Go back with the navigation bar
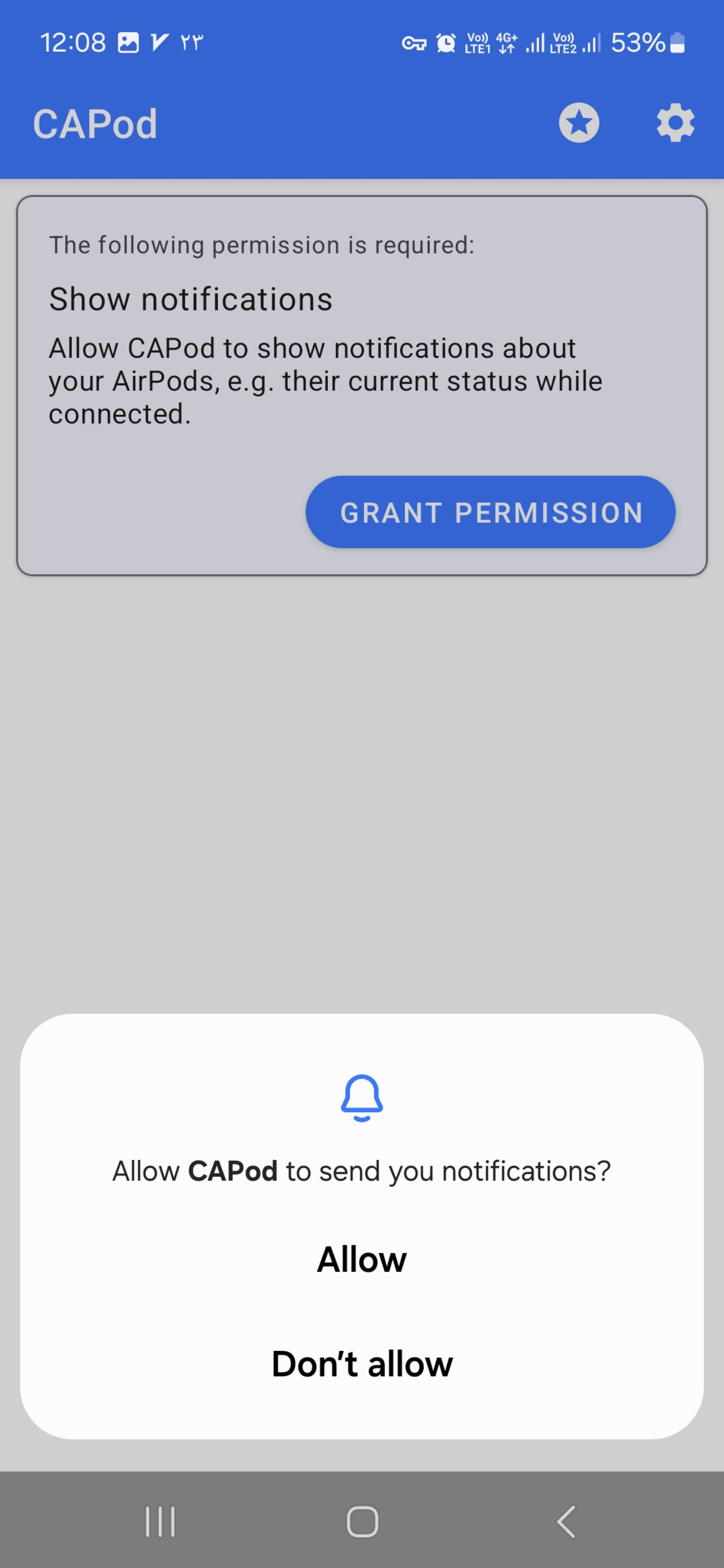This screenshot has width=724, height=1568. coord(566,1522)
